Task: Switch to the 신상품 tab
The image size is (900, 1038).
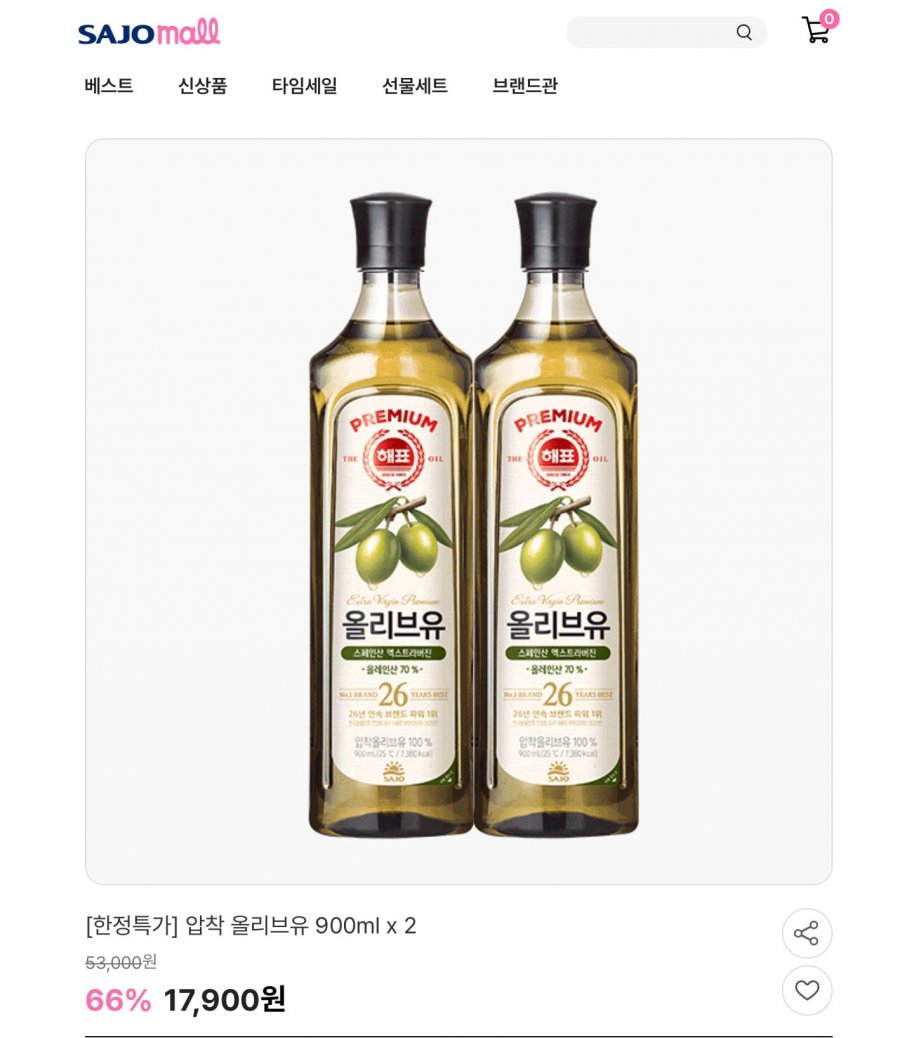Action: pos(202,86)
